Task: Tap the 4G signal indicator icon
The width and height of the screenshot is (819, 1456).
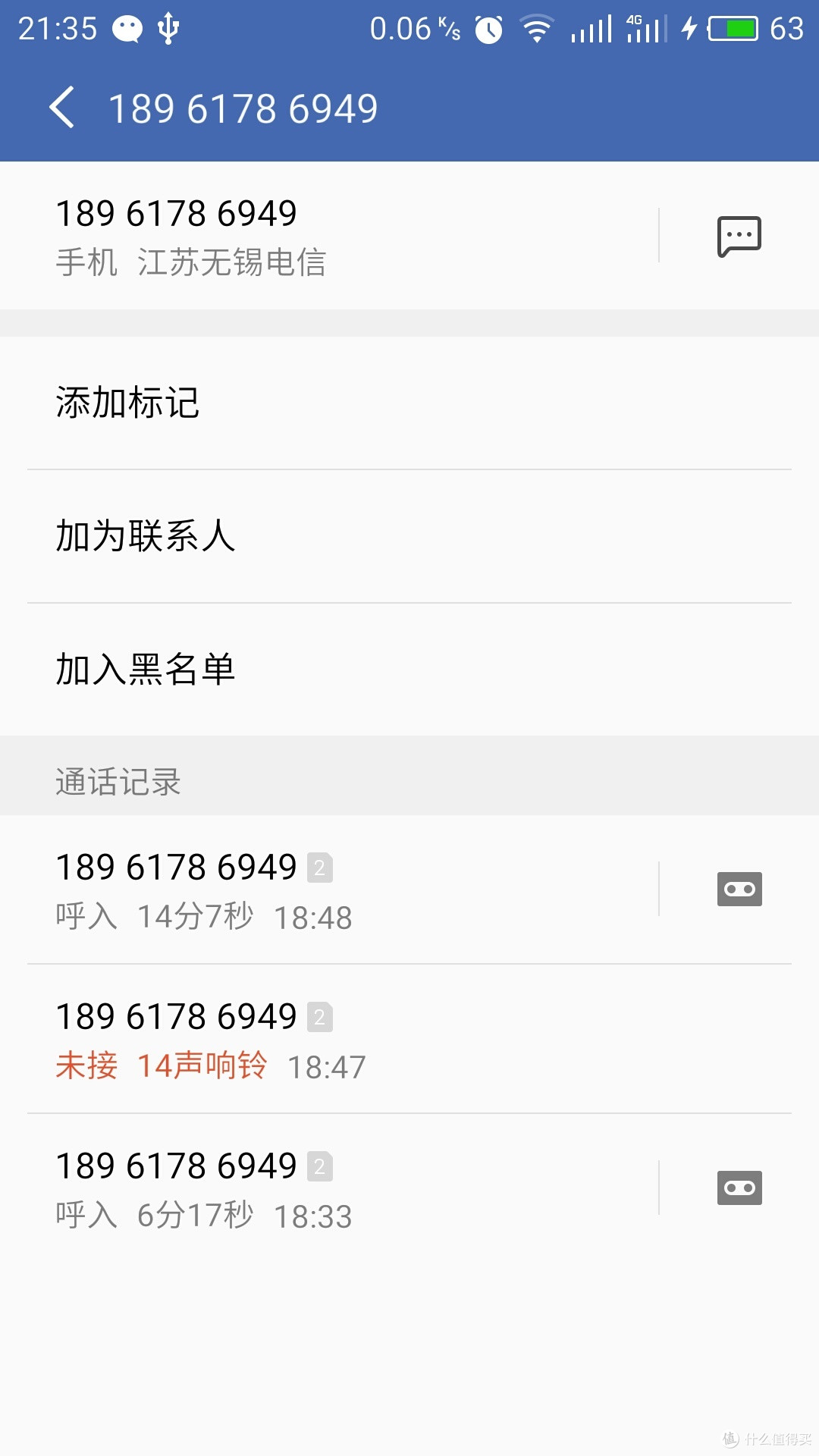Action: (x=641, y=28)
